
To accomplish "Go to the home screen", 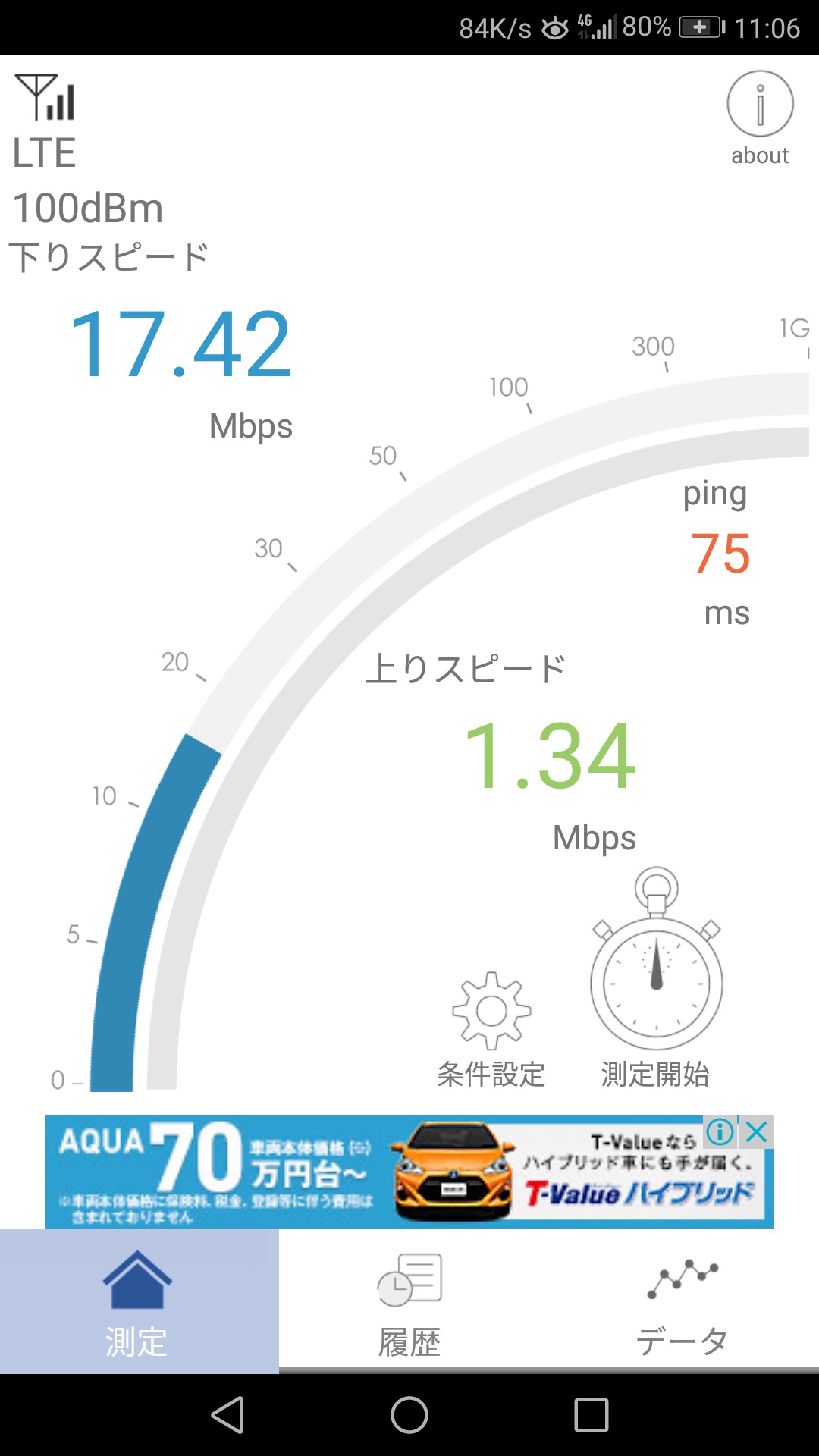I will point(409,1415).
